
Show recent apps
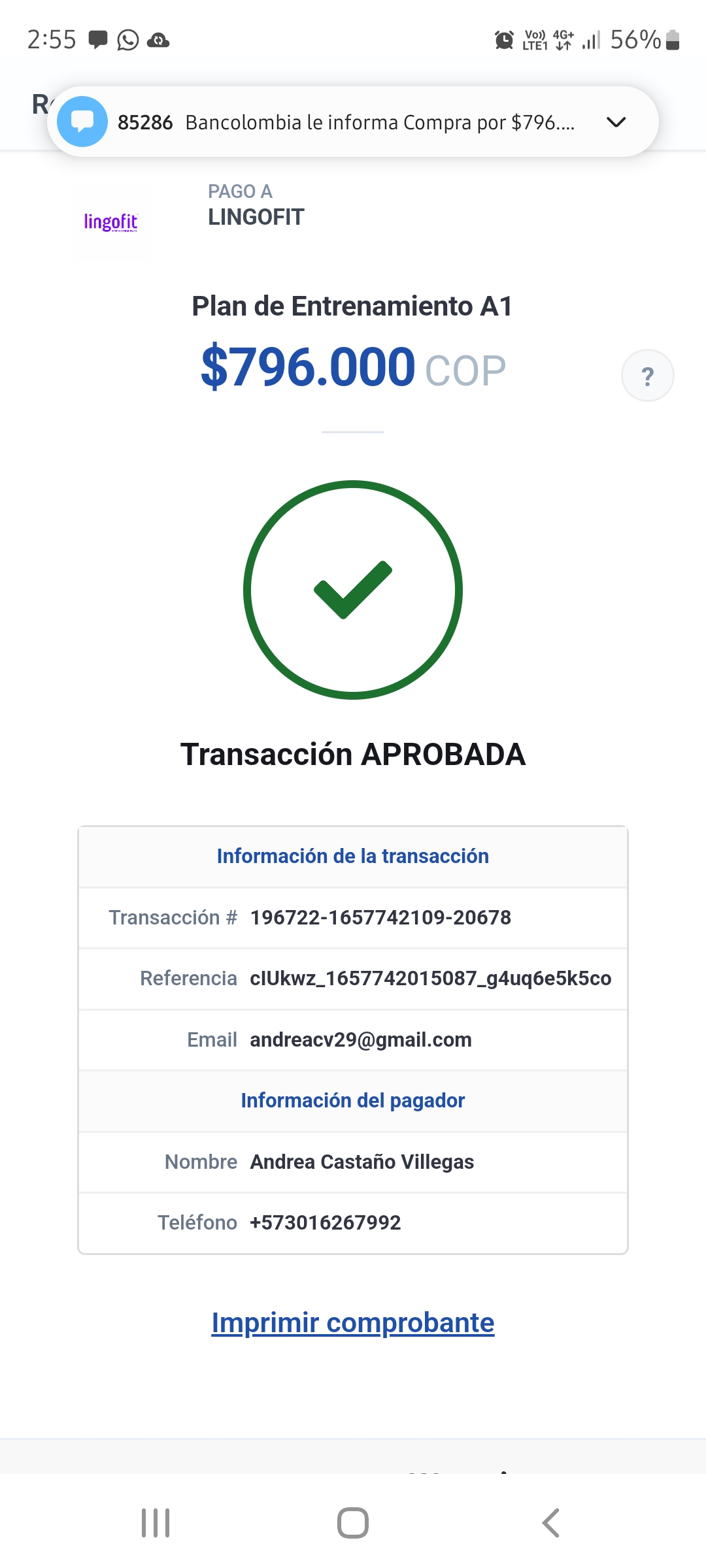coord(156,1523)
